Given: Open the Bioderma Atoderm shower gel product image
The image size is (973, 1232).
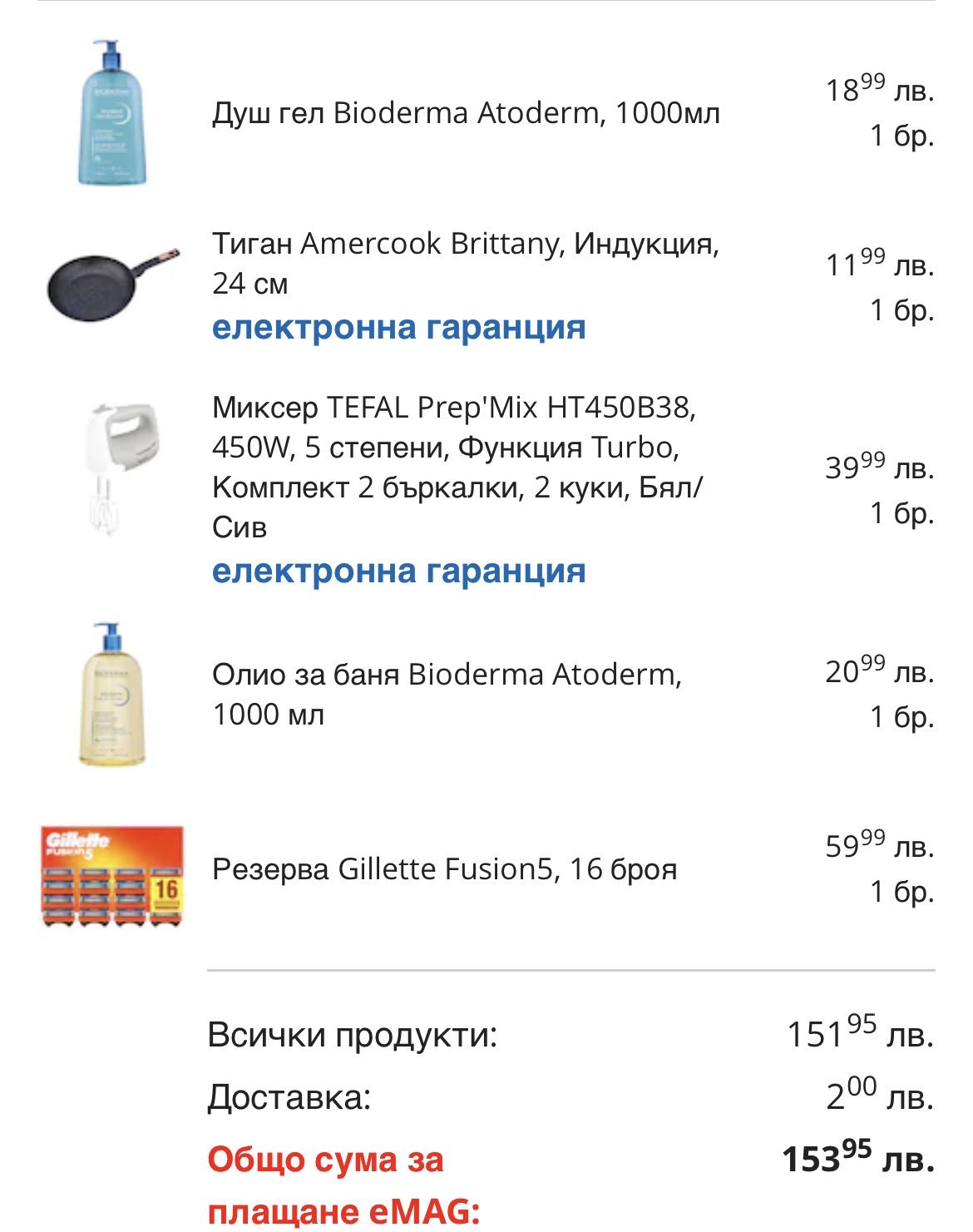Looking at the screenshot, I should pos(112,113).
